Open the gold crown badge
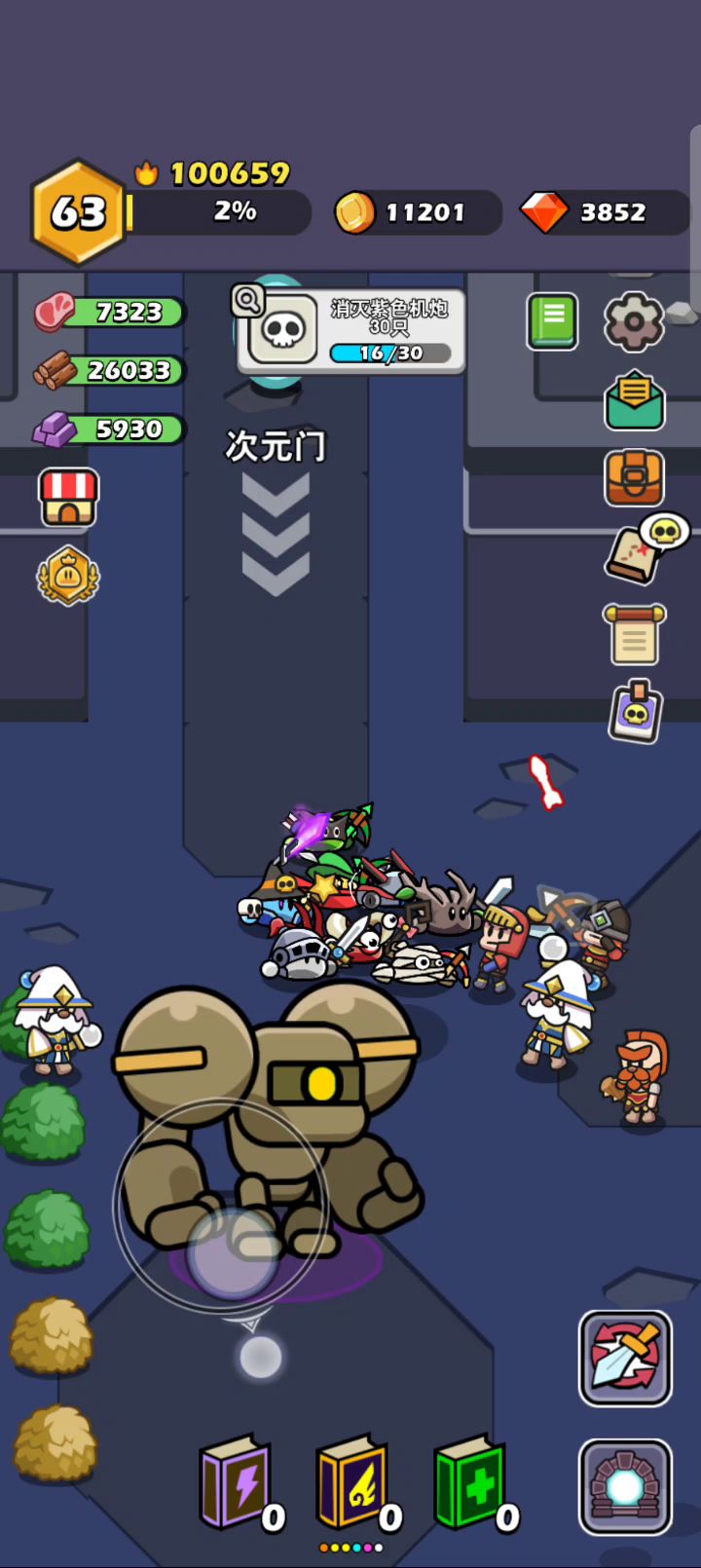 68,576
